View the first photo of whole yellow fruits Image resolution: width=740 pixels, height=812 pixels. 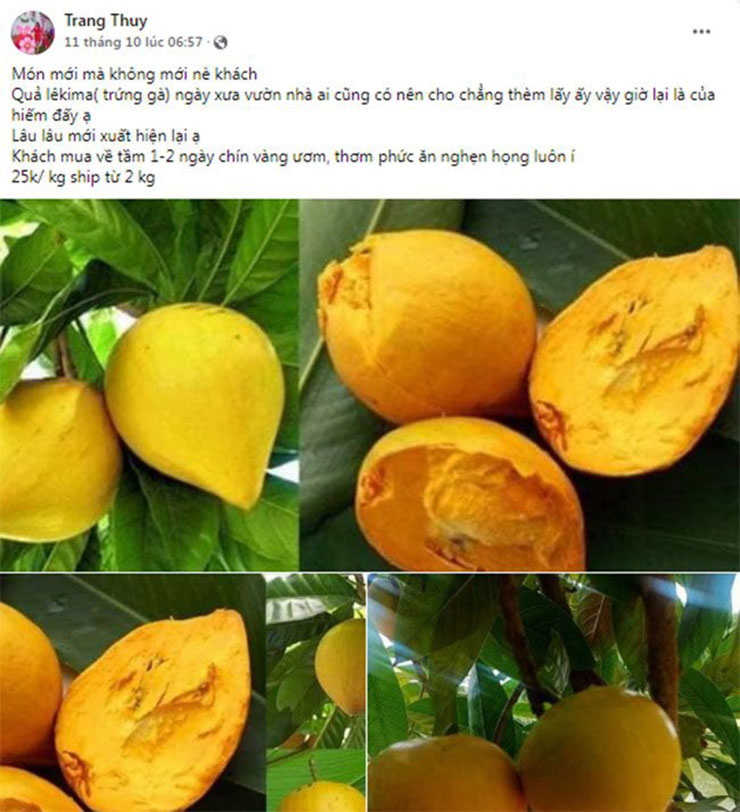[148, 385]
